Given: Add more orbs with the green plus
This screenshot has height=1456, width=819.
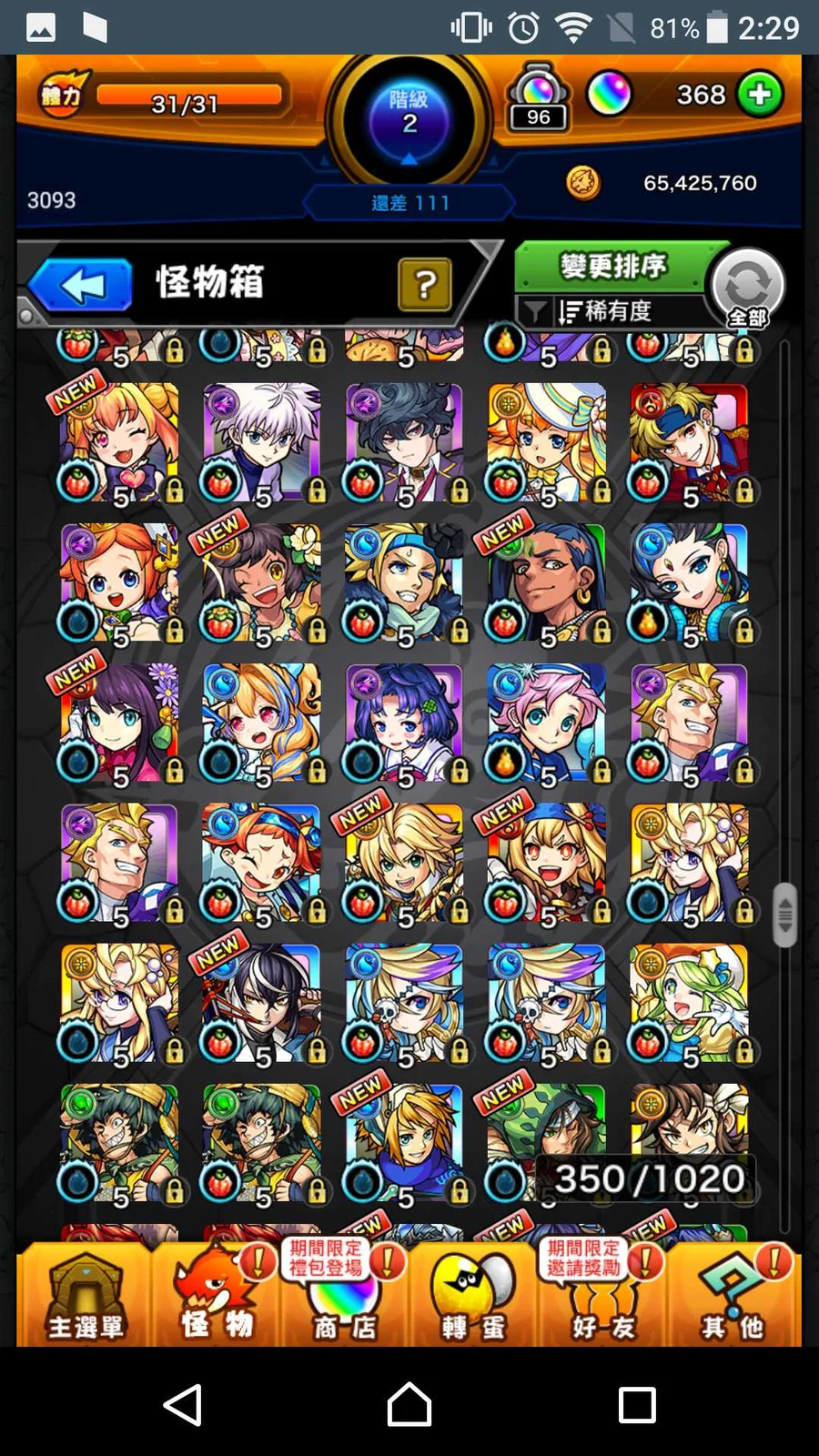Looking at the screenshot, I should pyautogui.click(x=760, y=94).
